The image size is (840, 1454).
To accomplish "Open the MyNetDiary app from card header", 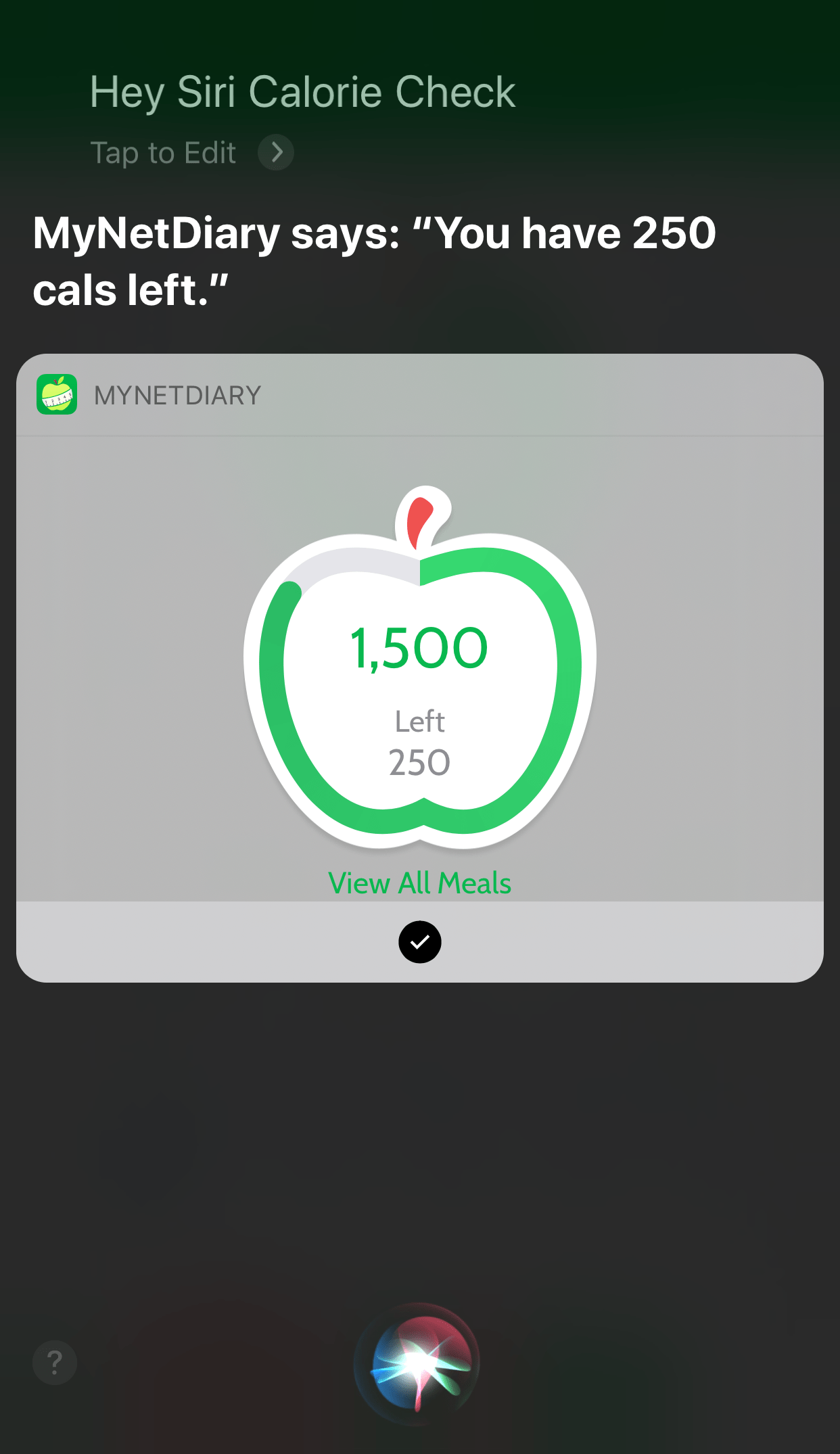I will point(149,395).
